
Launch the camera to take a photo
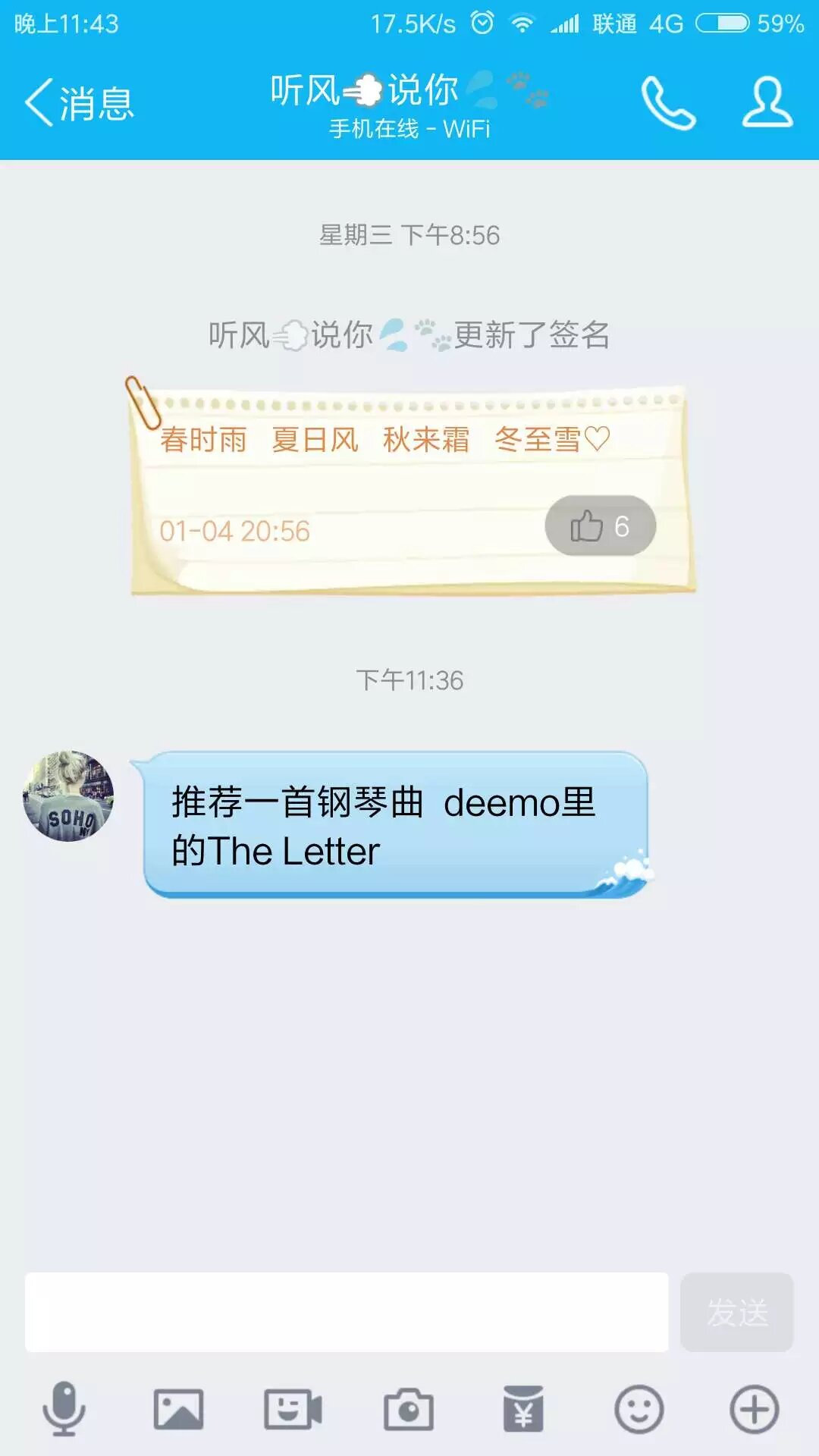click(409, 1409)
